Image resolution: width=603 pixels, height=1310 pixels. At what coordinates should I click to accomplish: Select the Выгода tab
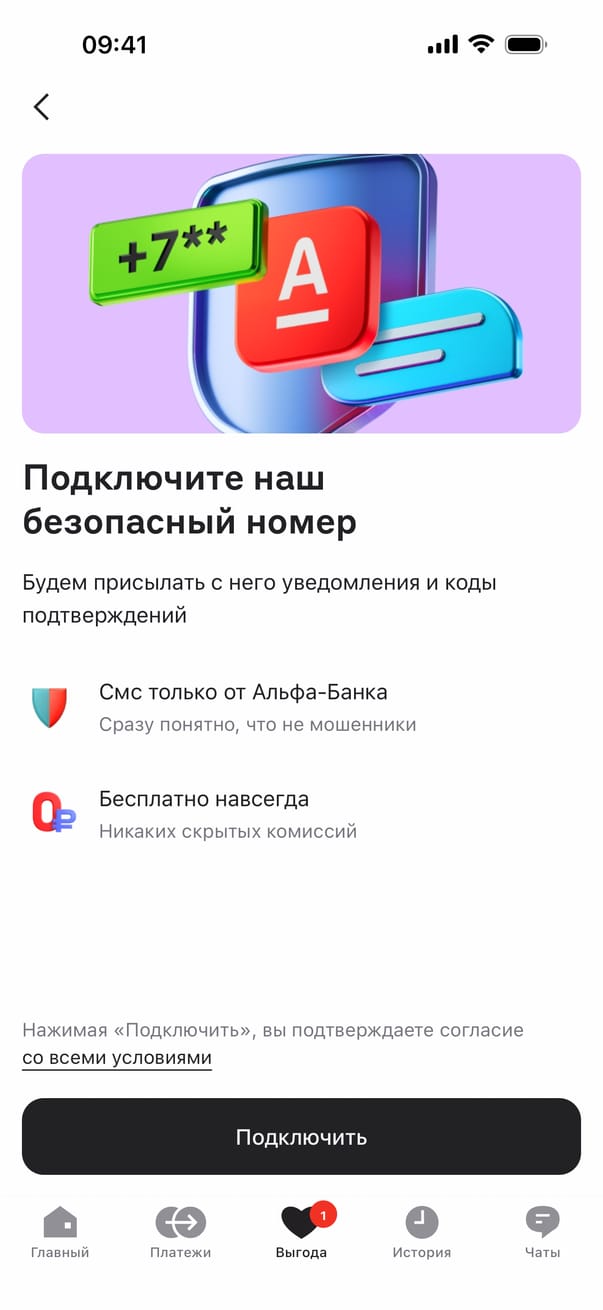[301, 1232]
